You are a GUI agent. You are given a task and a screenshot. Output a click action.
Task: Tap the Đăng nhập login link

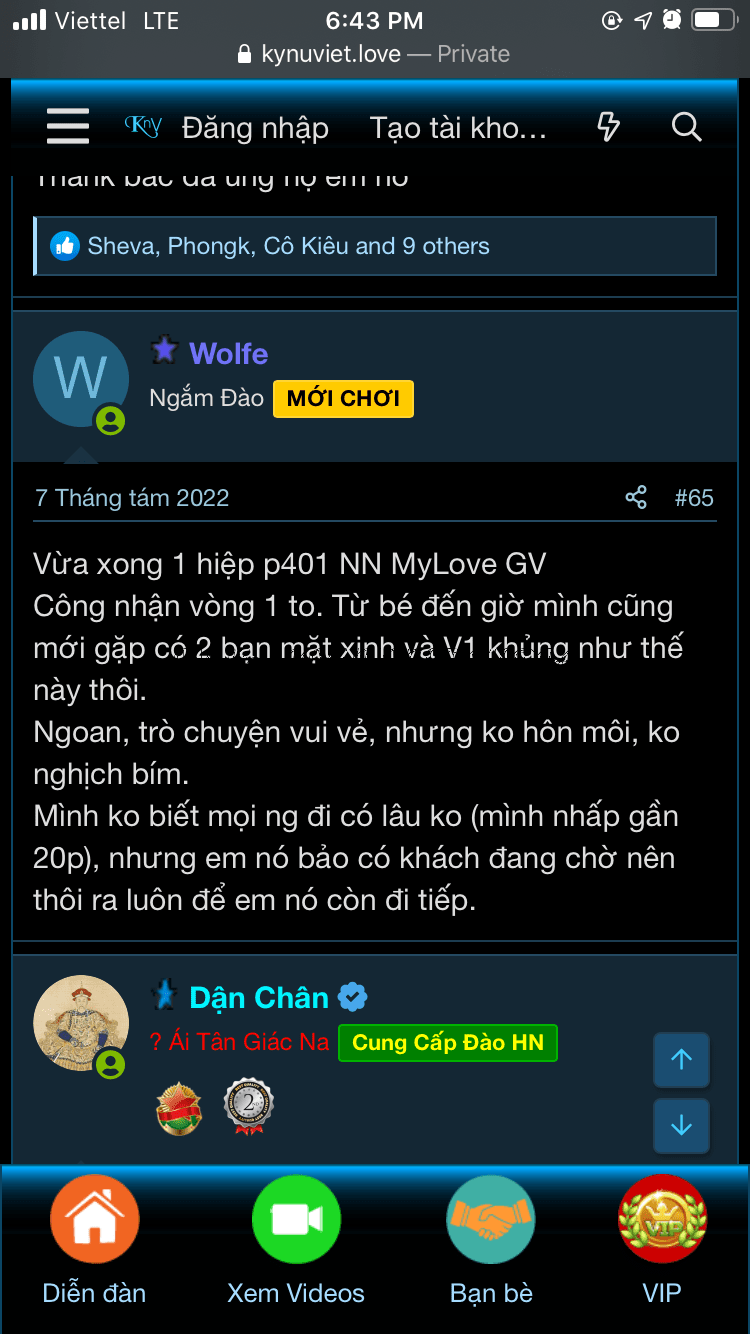pos(255,128)
